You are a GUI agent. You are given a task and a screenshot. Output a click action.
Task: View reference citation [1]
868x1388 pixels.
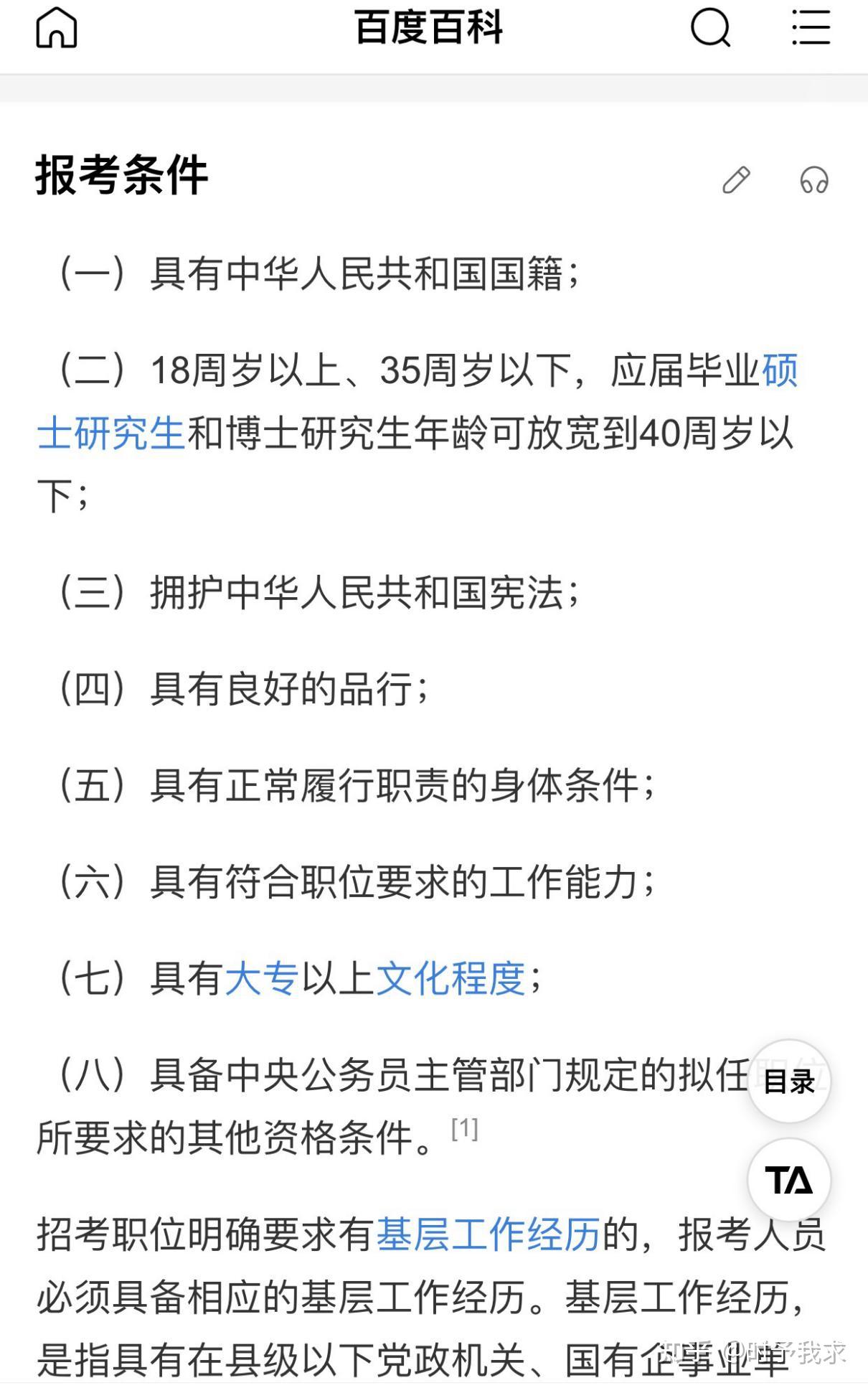(464, 1129)
